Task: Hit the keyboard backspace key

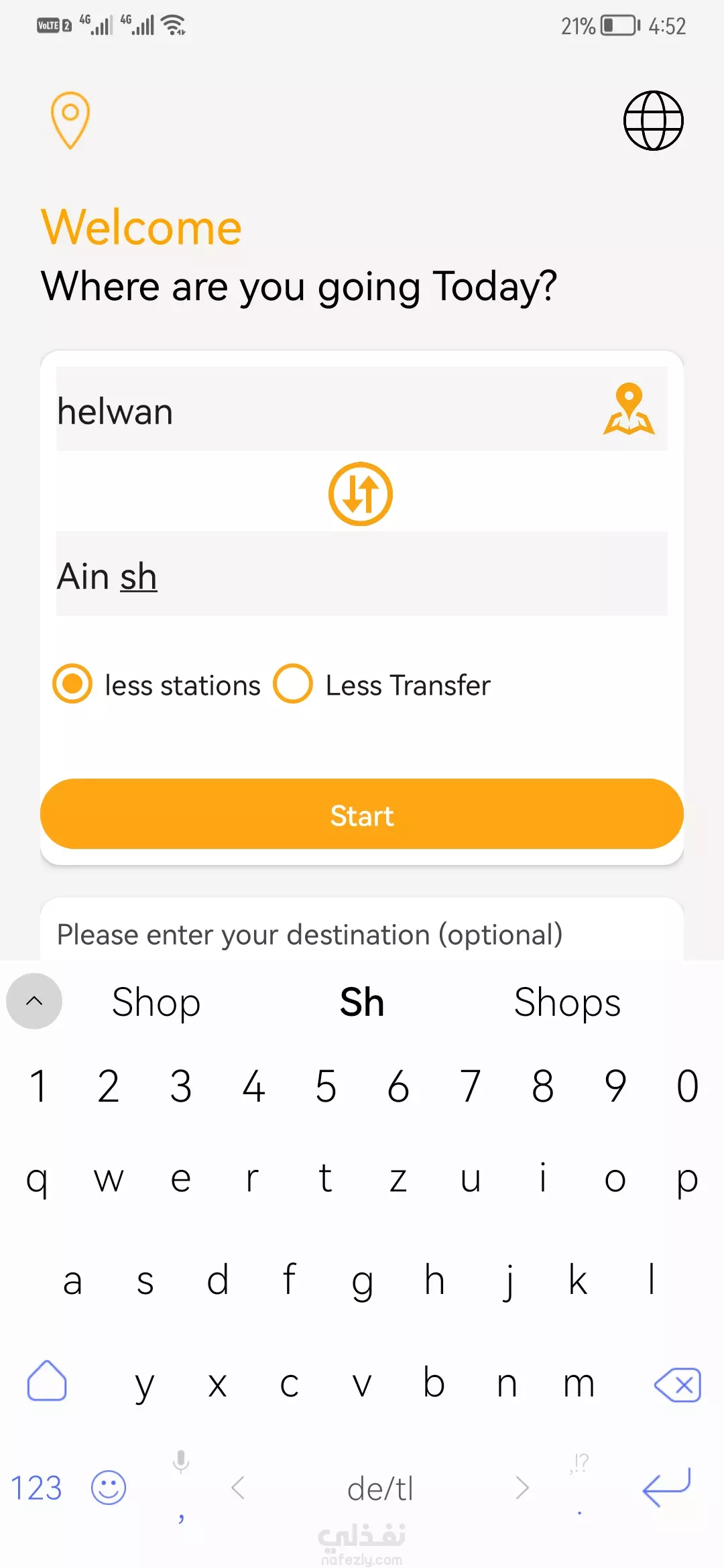Action: tap(678, 1385)
